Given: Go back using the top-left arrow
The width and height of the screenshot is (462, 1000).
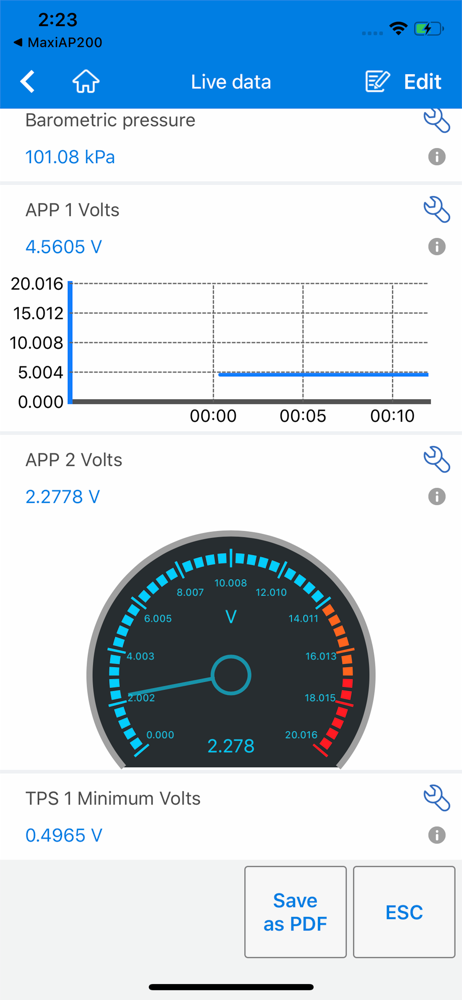Looking at the screenshot, I should (x=27, y=82).
